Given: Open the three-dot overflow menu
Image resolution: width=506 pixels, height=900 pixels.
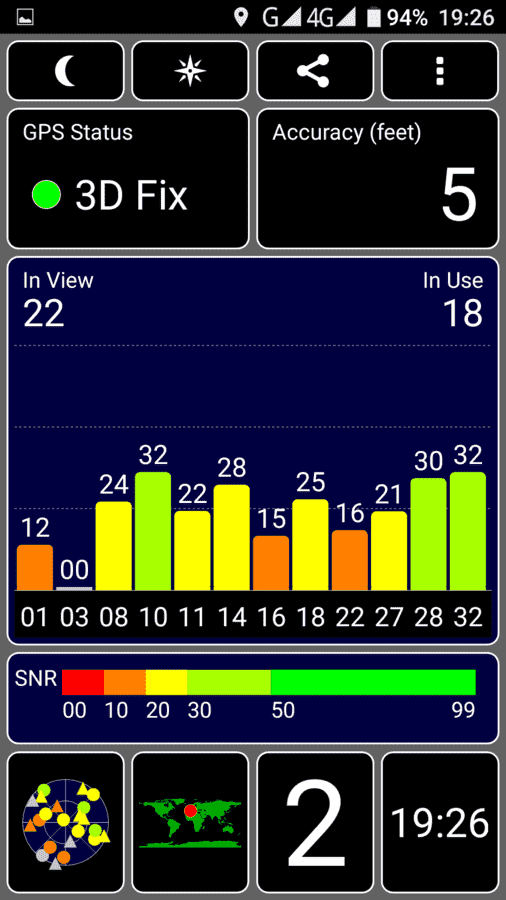Looking at the screenshot, I should [x=440, y=71].
